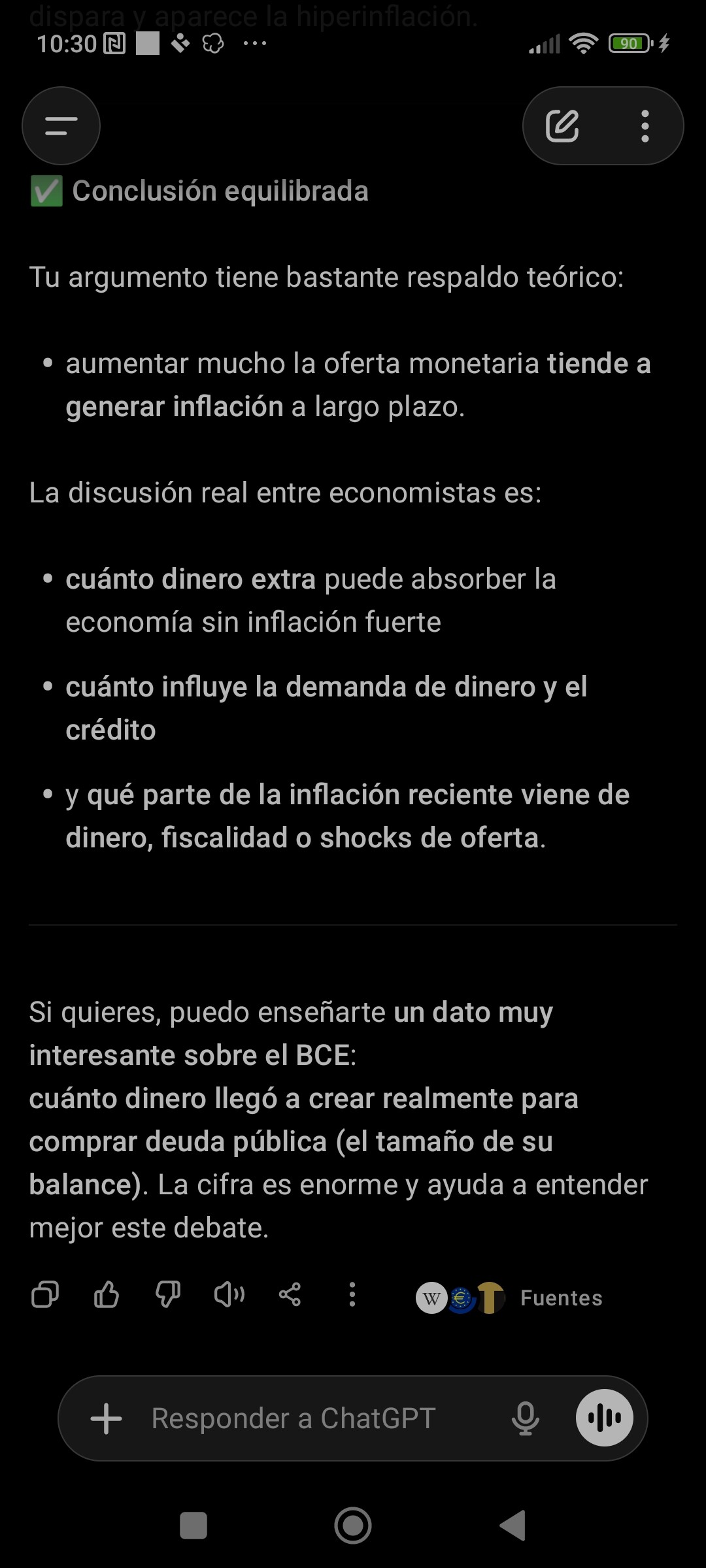706x1568 pixels.
Task: Open more options under the response
Action: [x=352, y=1294]
